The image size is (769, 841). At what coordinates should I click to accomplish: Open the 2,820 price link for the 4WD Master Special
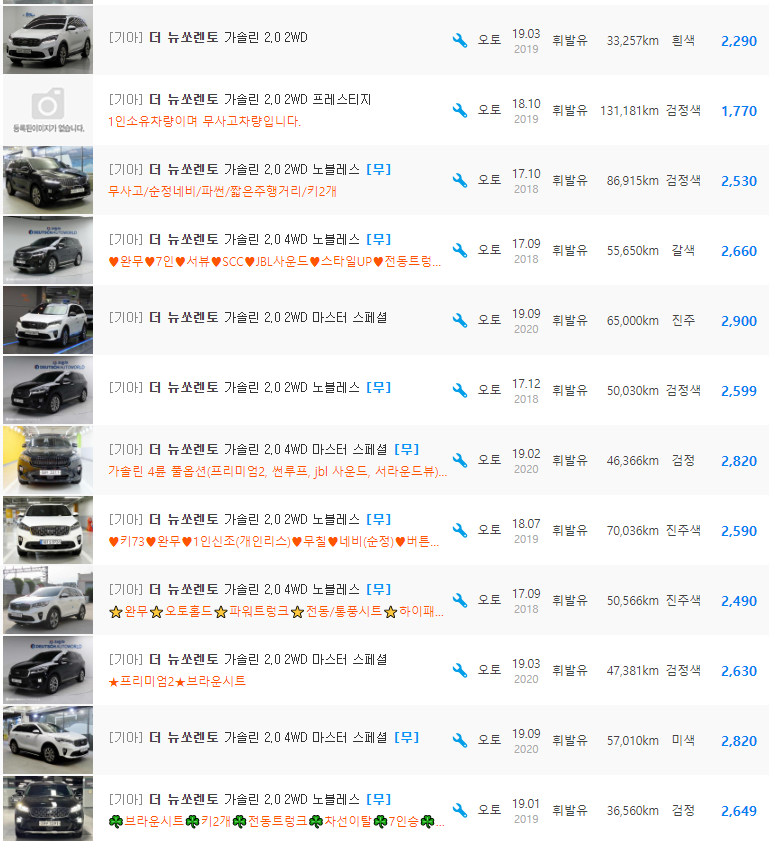click(x=738, y=459)
